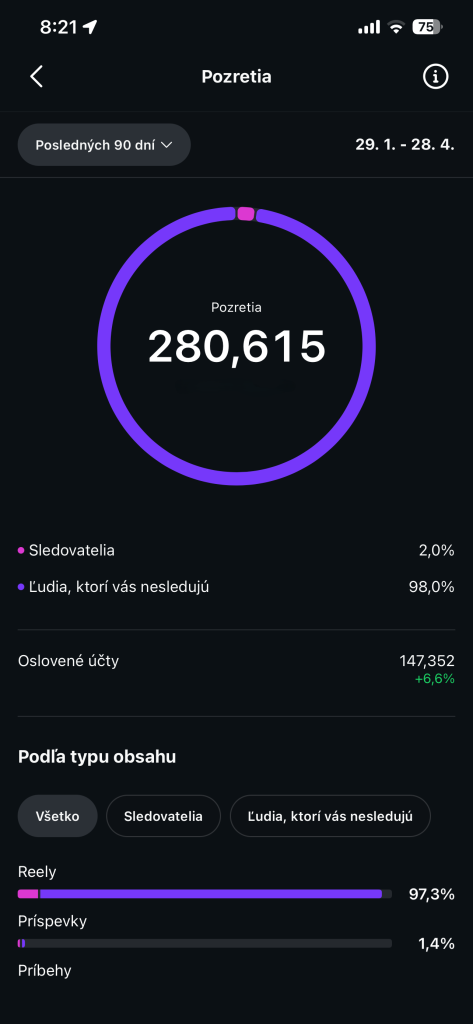Select the Všetko filter chip

click(x=57, y=816)
